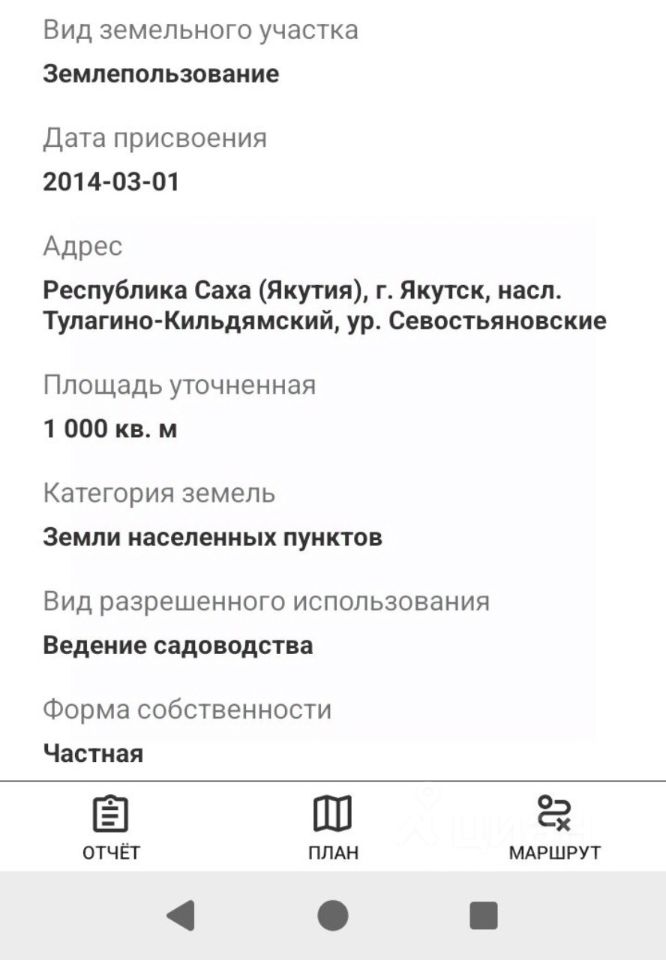Go back using system back button

point(180,915)
